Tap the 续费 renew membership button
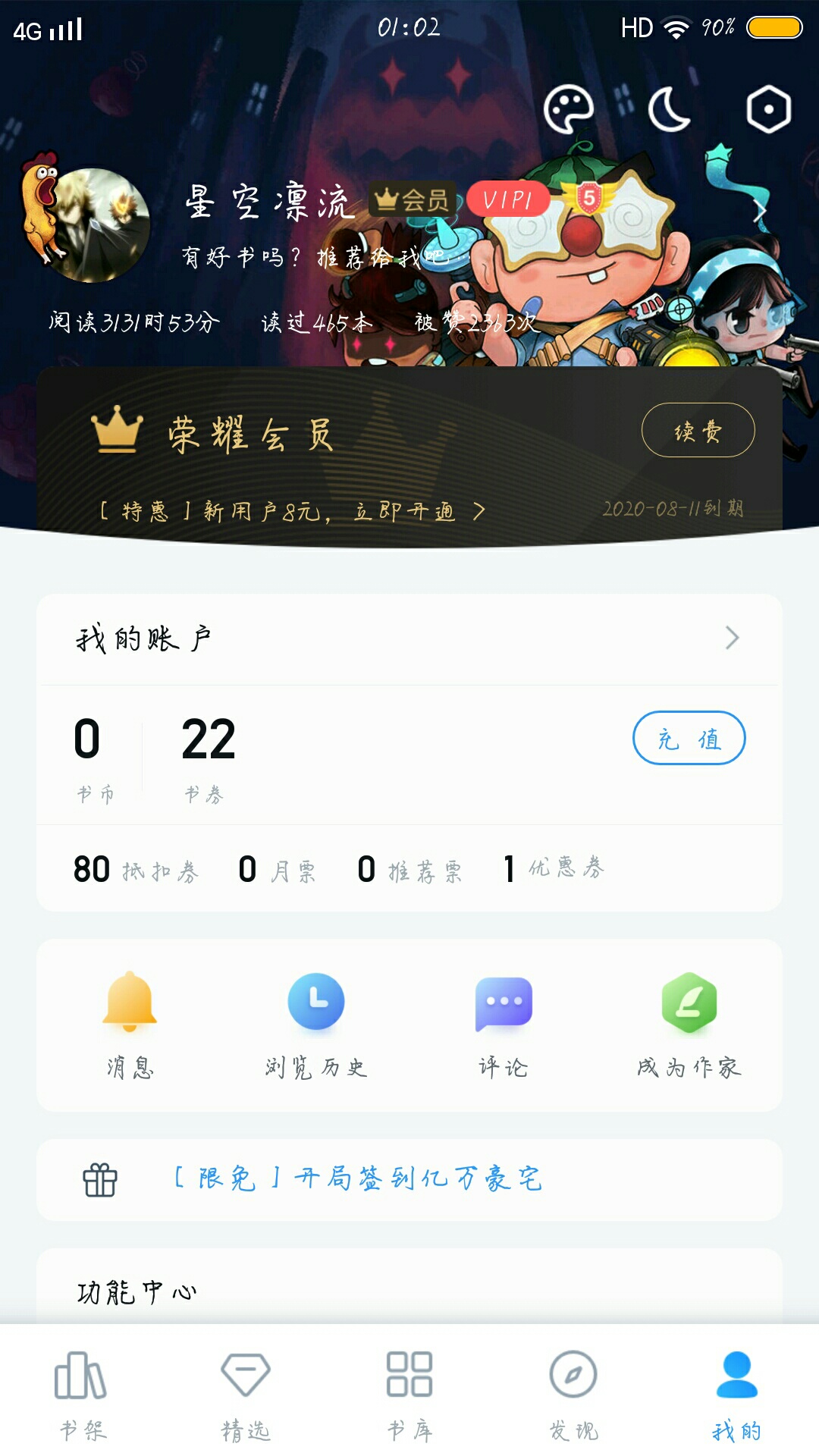This screenshot has height=1456, width=819. click(x=698, y=431)
